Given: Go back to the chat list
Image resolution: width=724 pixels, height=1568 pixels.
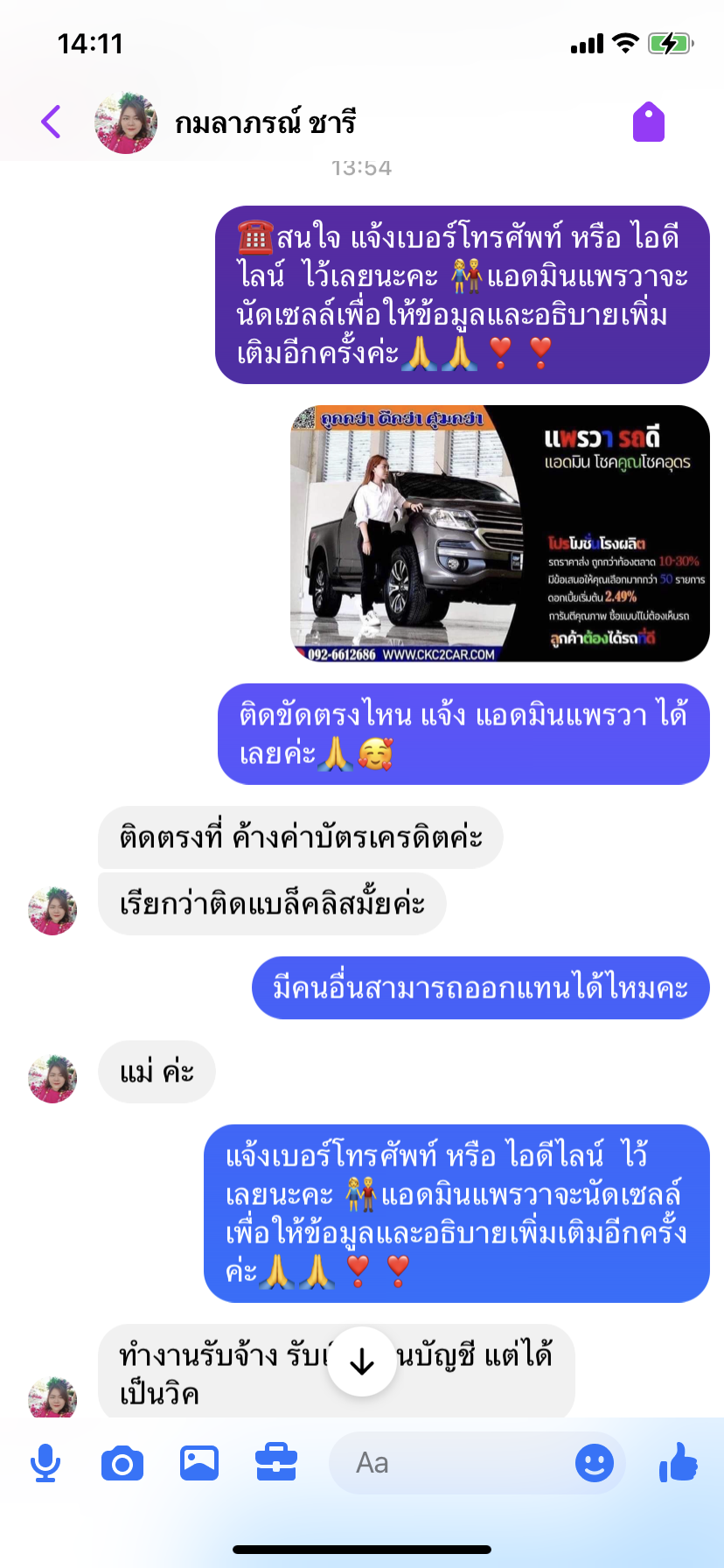Looking at the screenshot, I should pyautogui.click(x=51, y=122).
